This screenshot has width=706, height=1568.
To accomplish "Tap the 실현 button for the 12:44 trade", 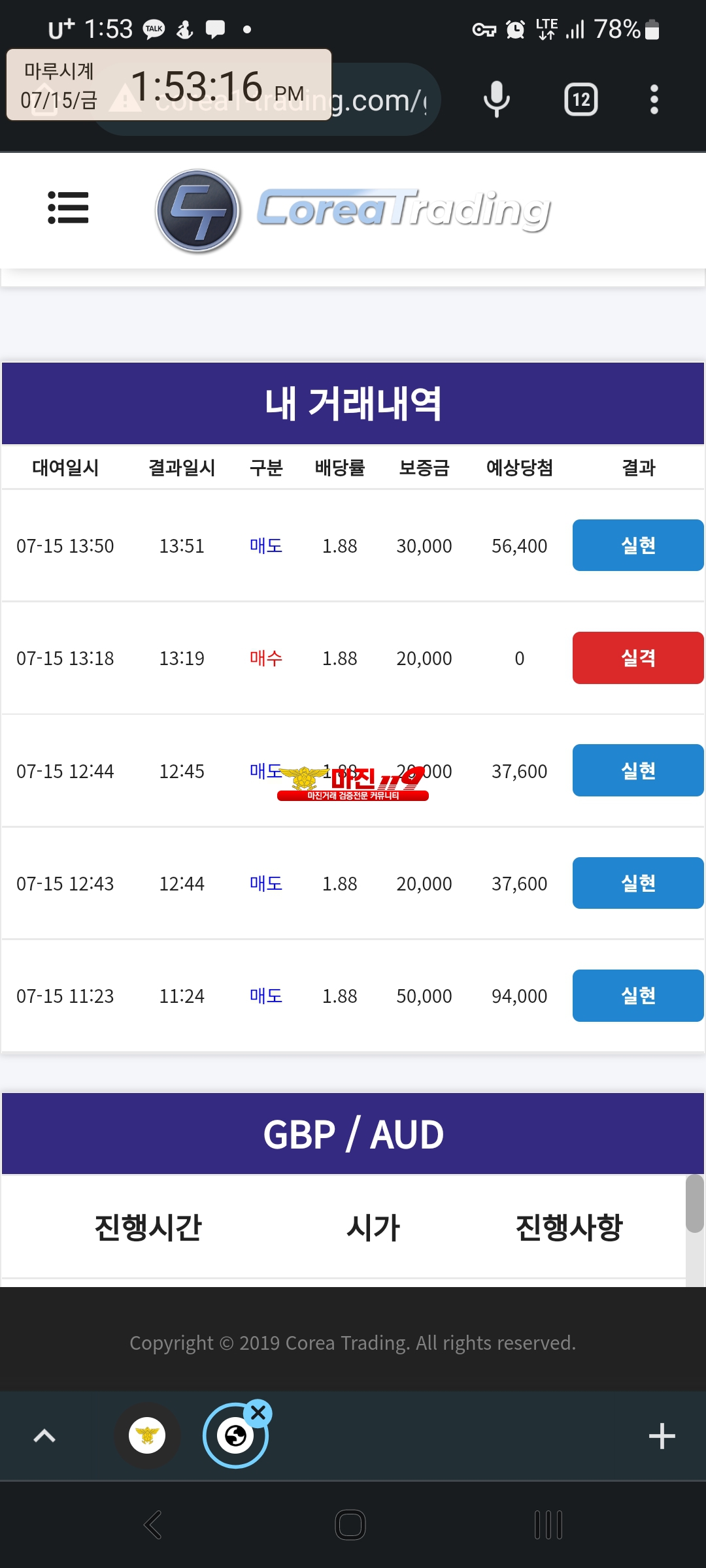I will (x=638, y=770).
